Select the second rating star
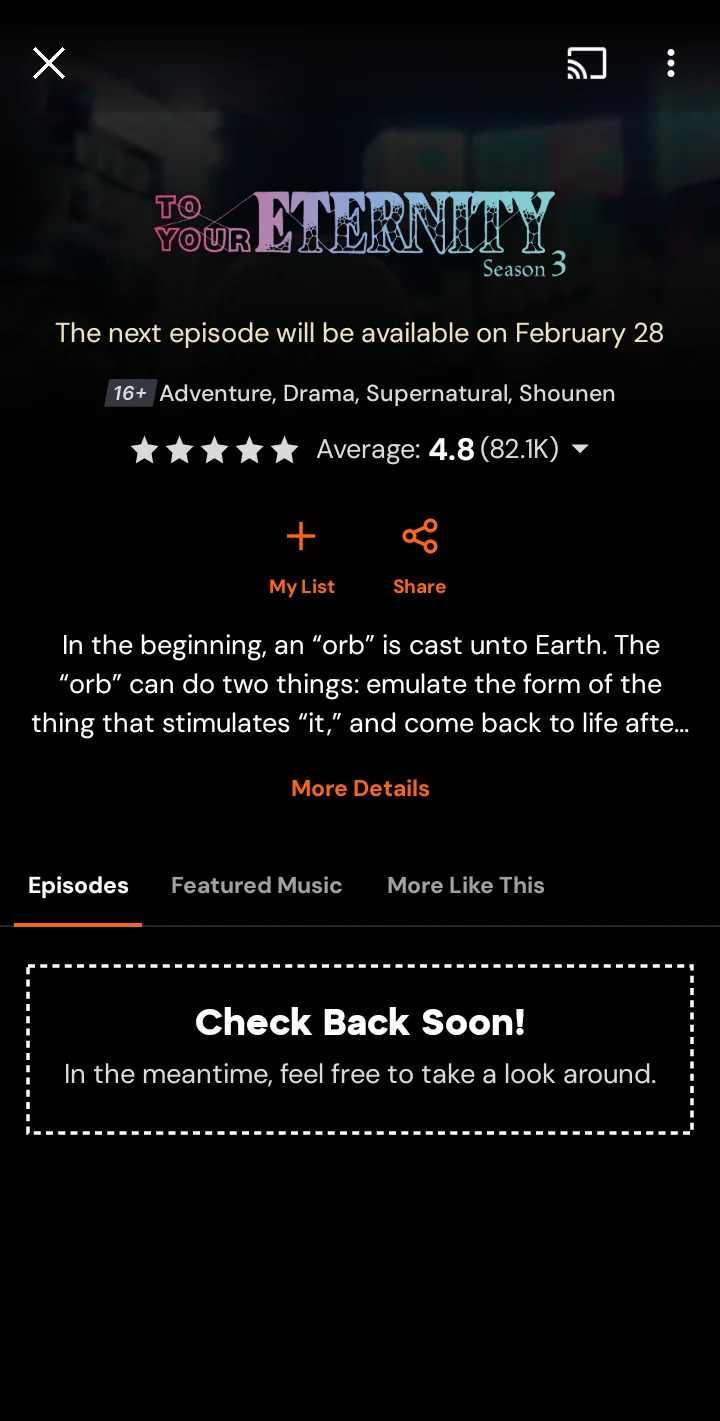The height and width of the screenshot is (1421, 720). [181, 450]
